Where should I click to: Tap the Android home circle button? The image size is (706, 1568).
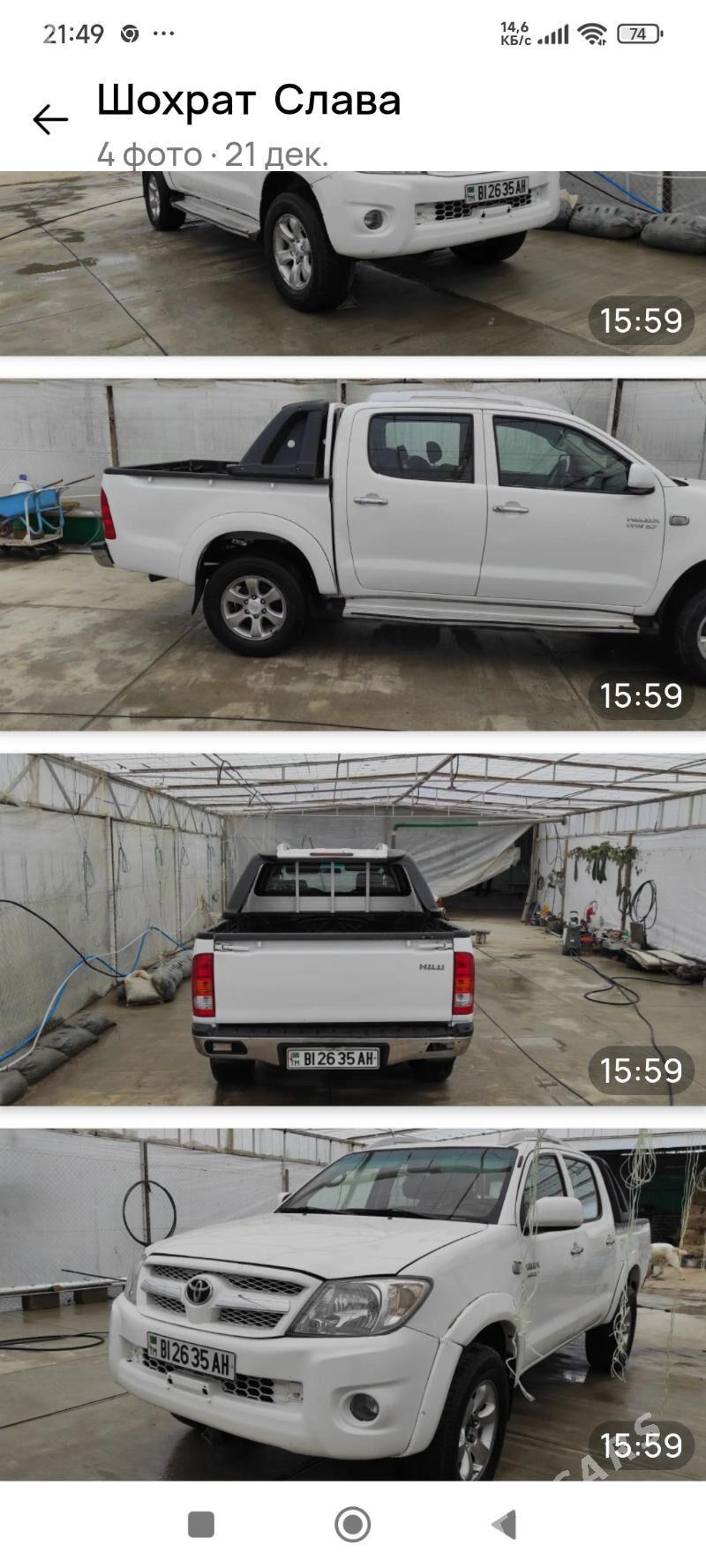tap(353, 1524)
